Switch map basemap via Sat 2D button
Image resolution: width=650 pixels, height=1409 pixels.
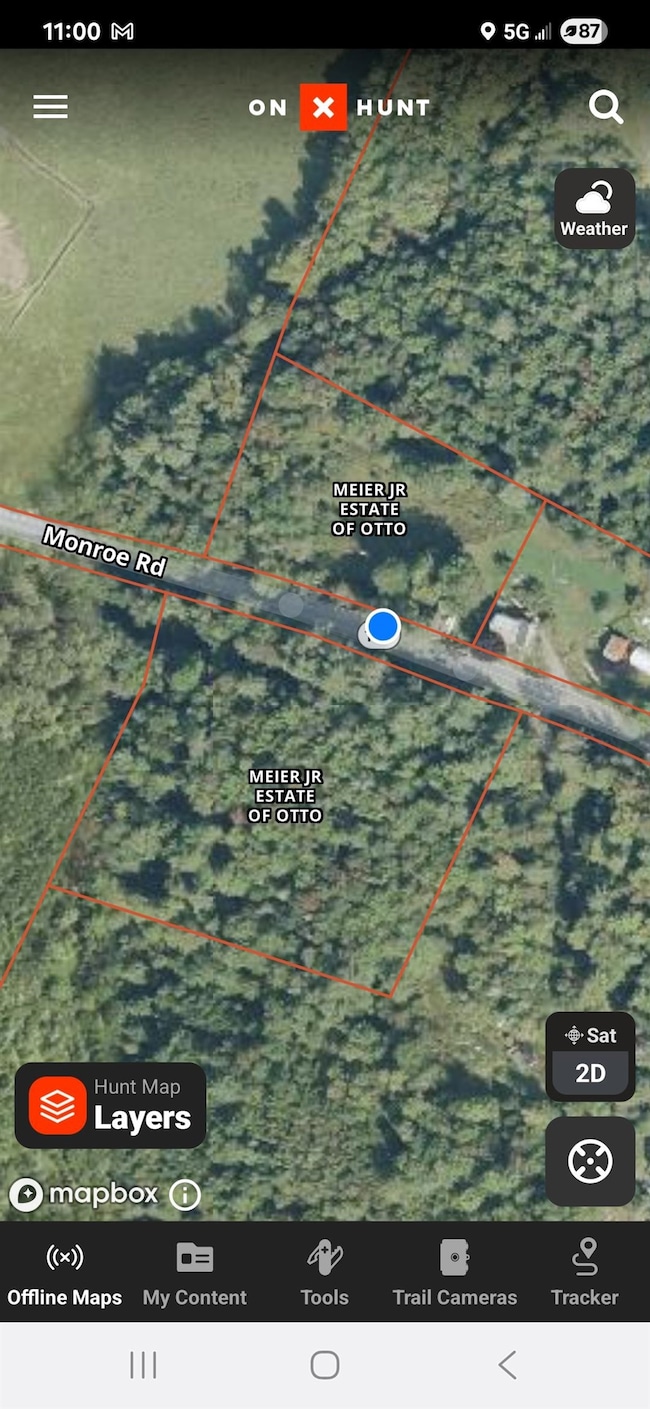point(590,1056)
